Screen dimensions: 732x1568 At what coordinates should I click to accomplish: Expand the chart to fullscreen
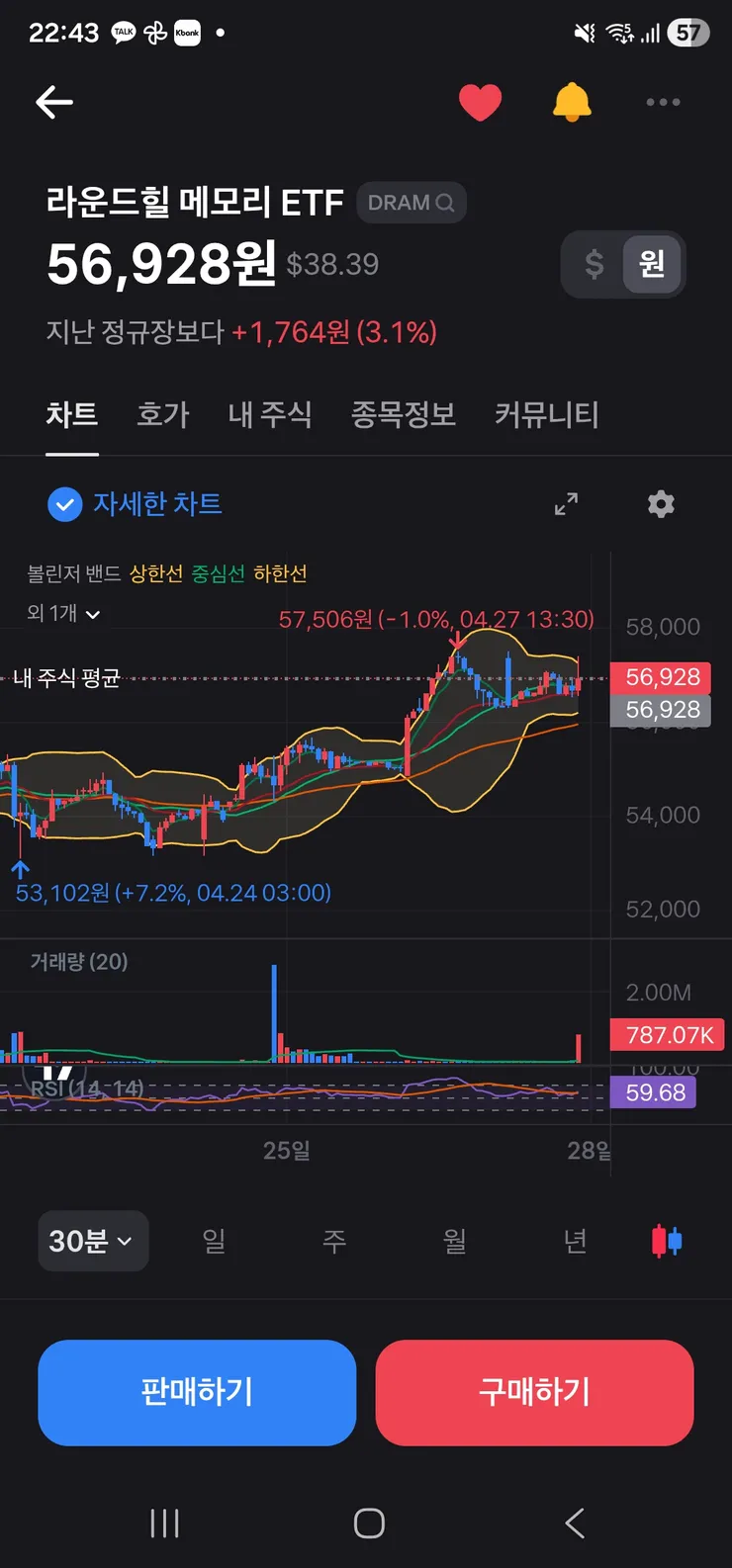[566, 504]
